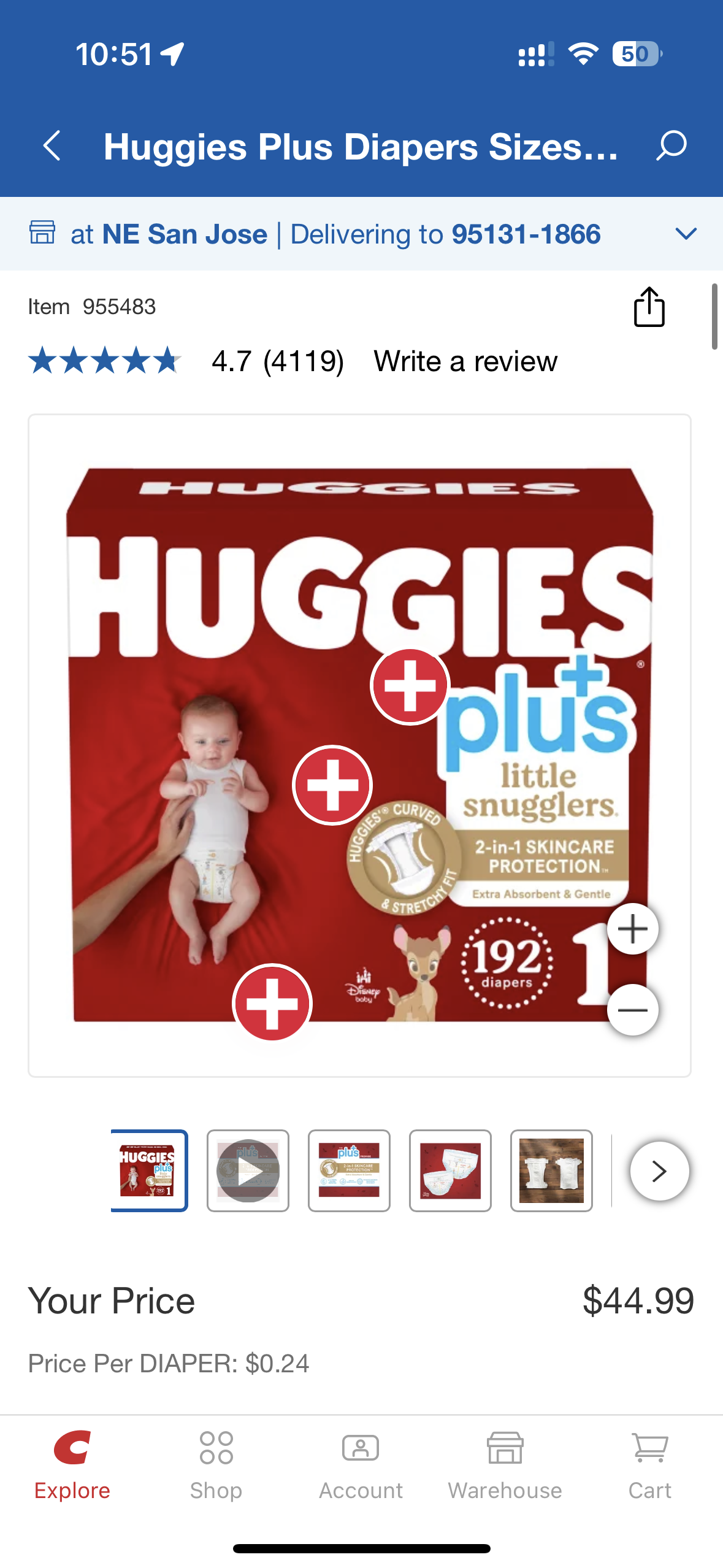The height and width of the screenshot is (1568, 723).
Task: Go back to the previous page
Action: coord(52,146)
